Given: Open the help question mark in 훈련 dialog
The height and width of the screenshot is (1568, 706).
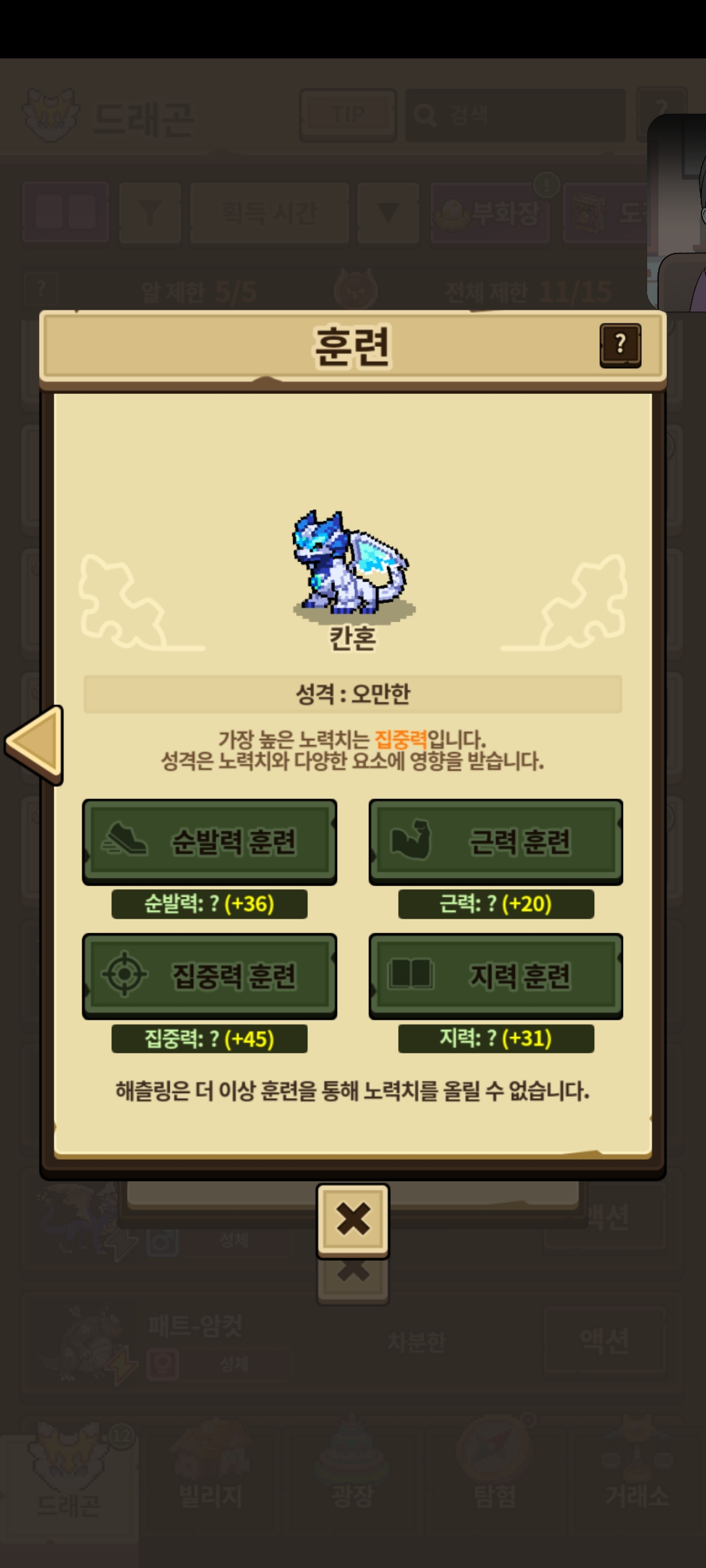Looking at the screenshot, I should pos(620,345).
